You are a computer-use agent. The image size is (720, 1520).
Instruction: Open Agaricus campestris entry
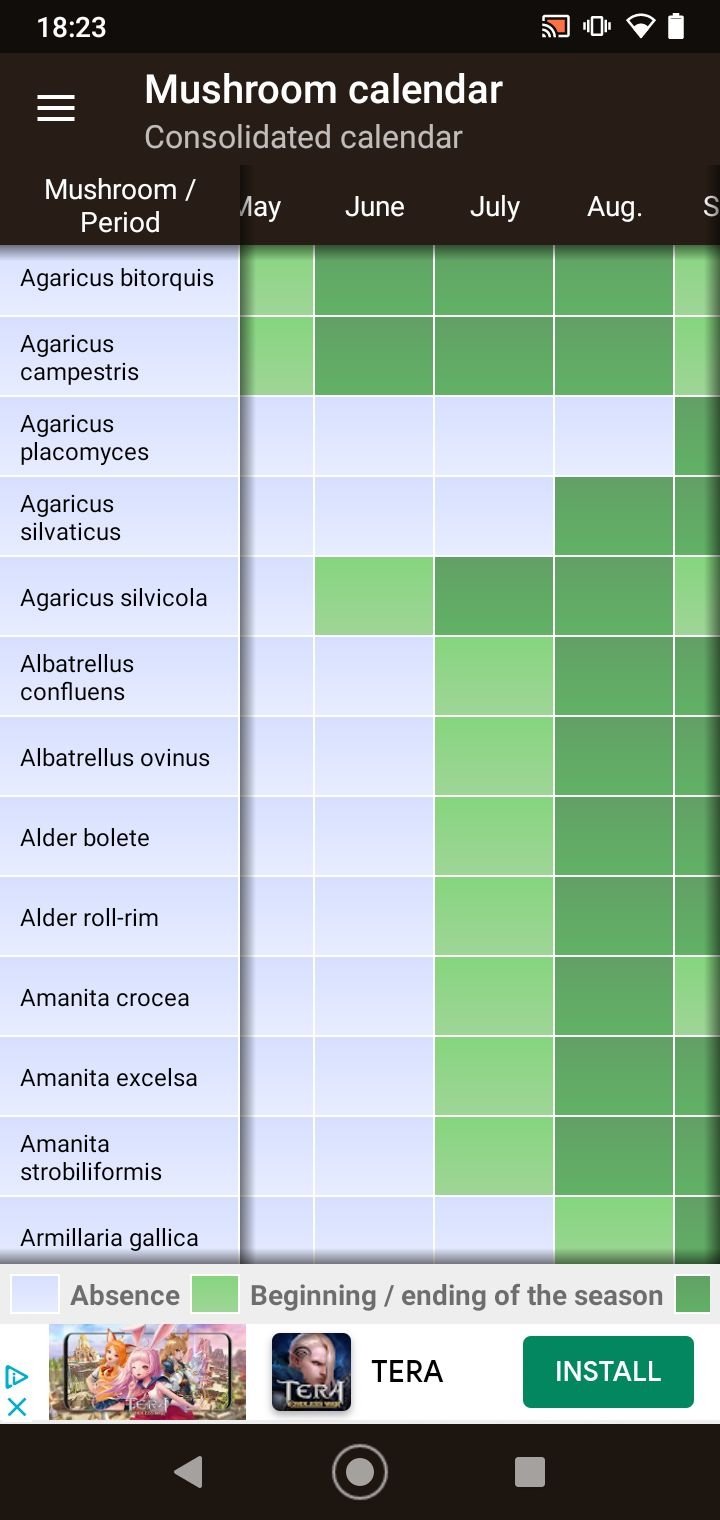point(119,357)
